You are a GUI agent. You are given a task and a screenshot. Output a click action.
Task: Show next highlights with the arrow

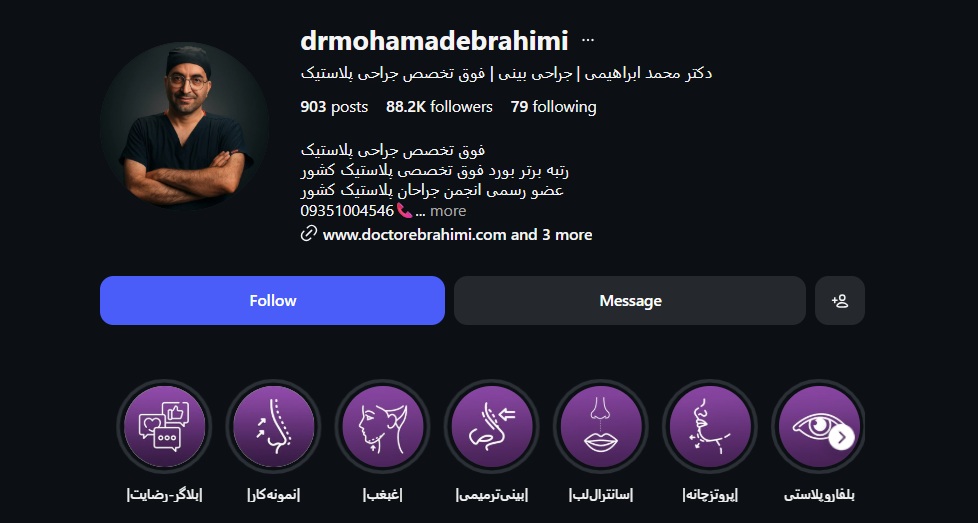click(842, 437)
